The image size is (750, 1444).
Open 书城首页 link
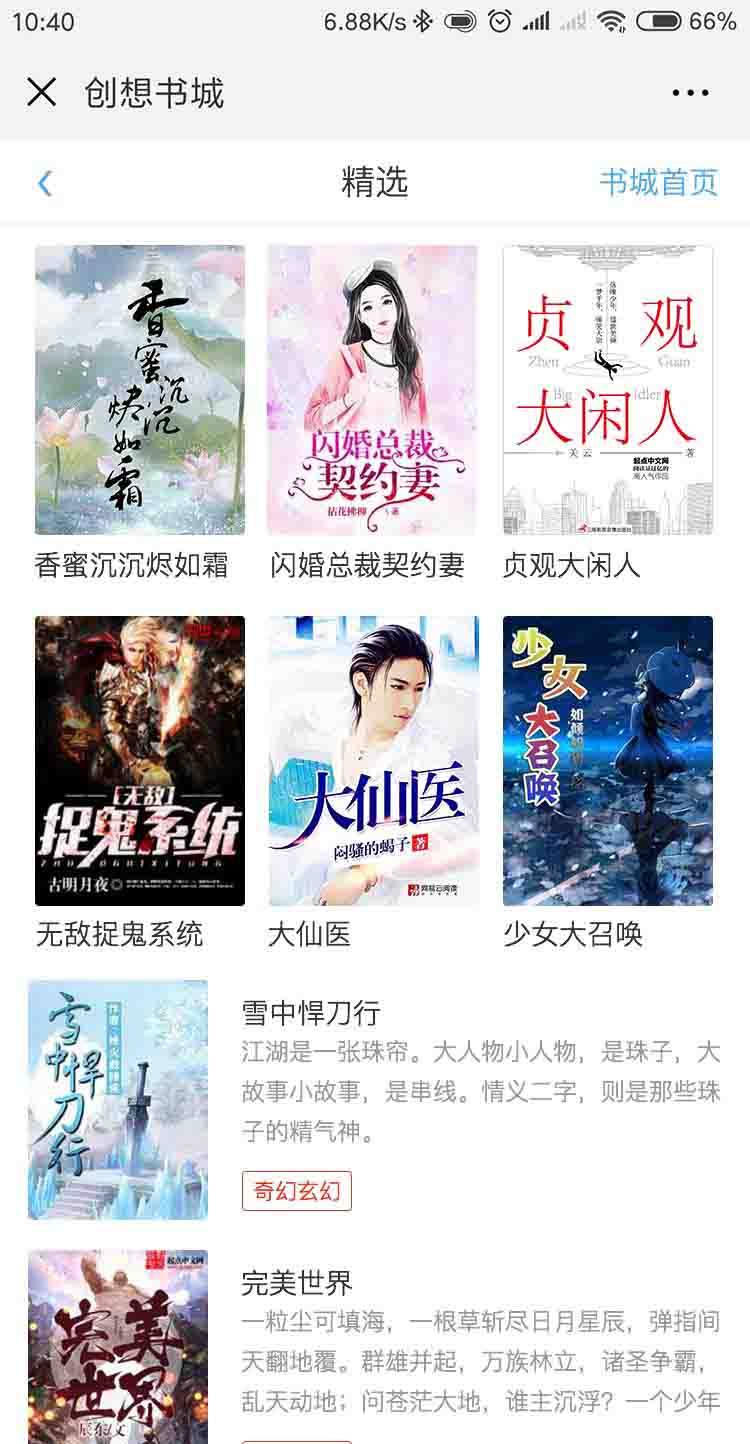[658, 182]
